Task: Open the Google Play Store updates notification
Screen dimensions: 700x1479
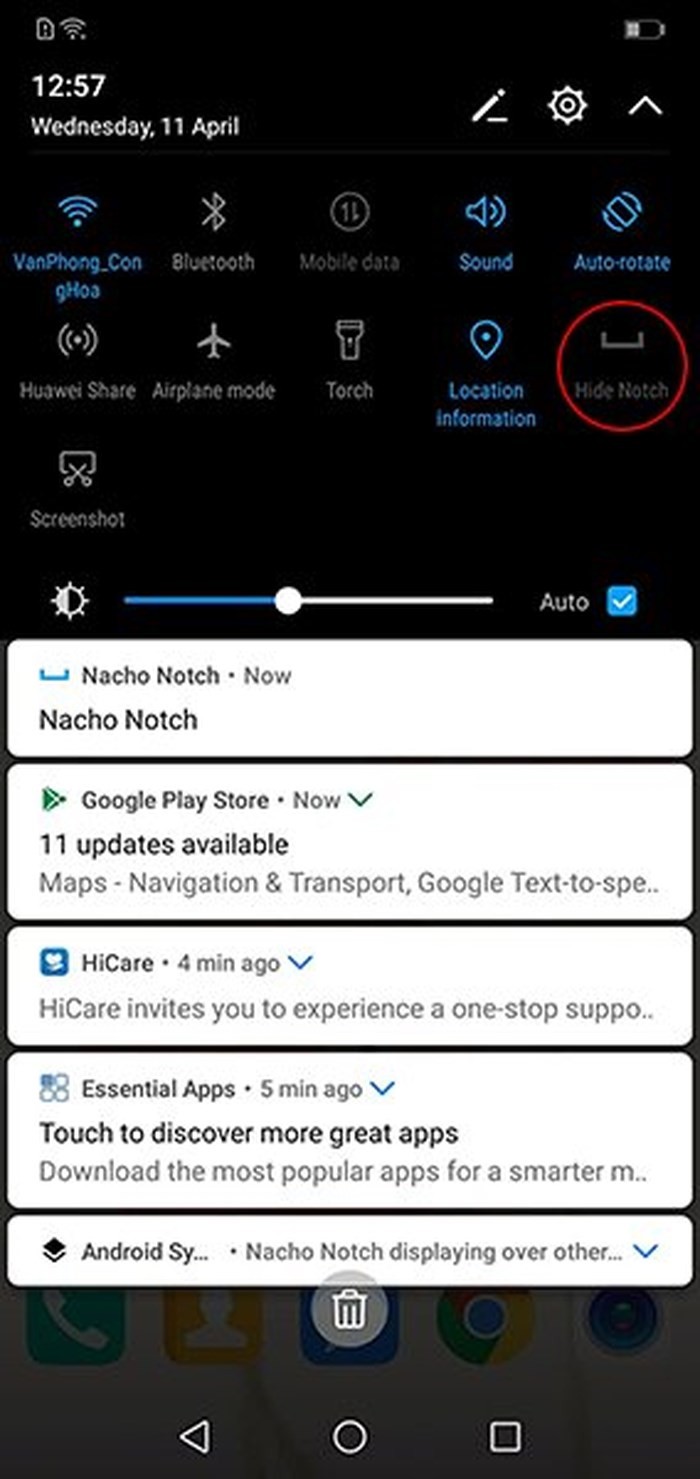Action: (349, 843)
